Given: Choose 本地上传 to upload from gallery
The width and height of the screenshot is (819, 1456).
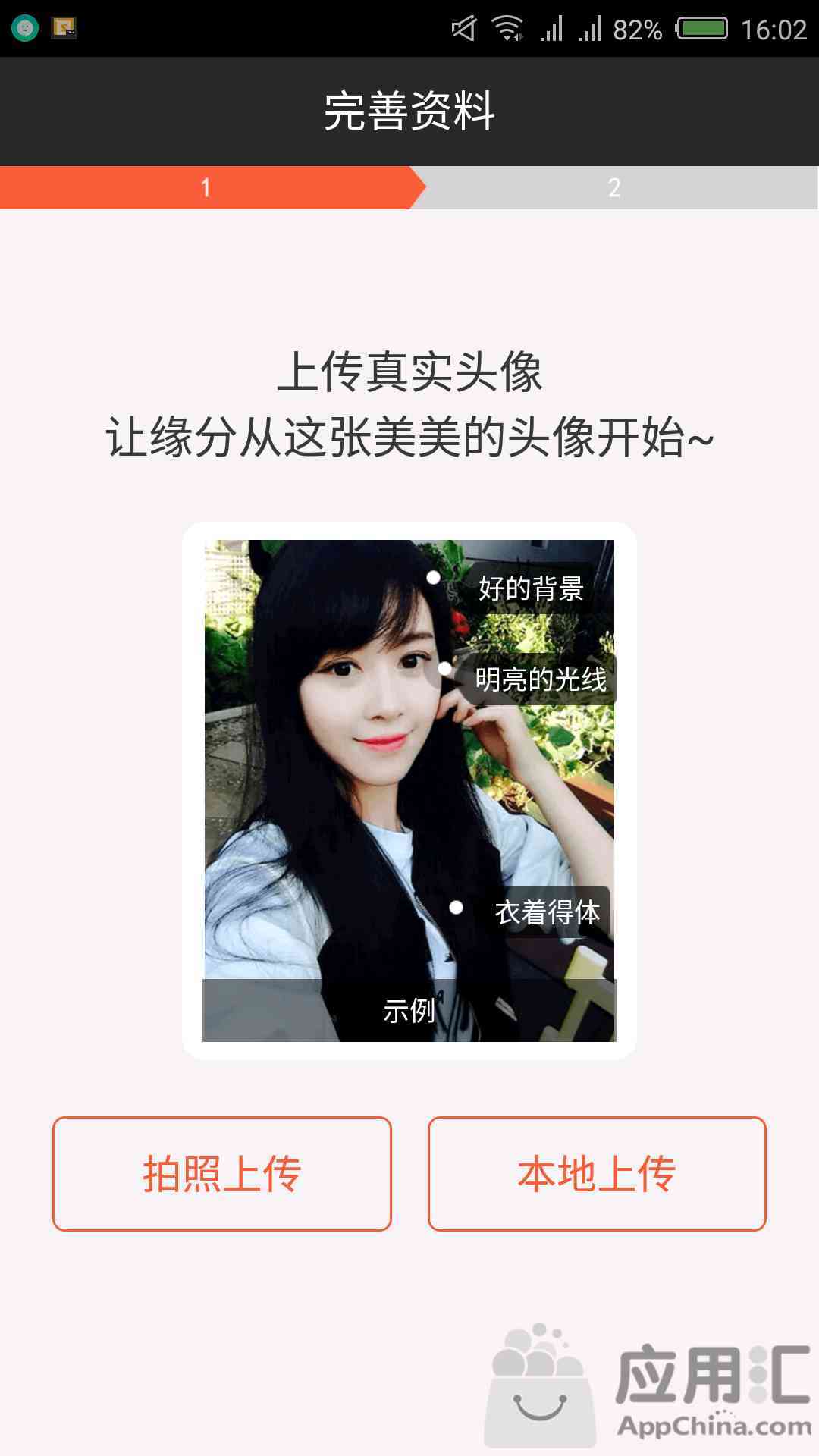Looking at the screenshot, I should coord(597,1173).
